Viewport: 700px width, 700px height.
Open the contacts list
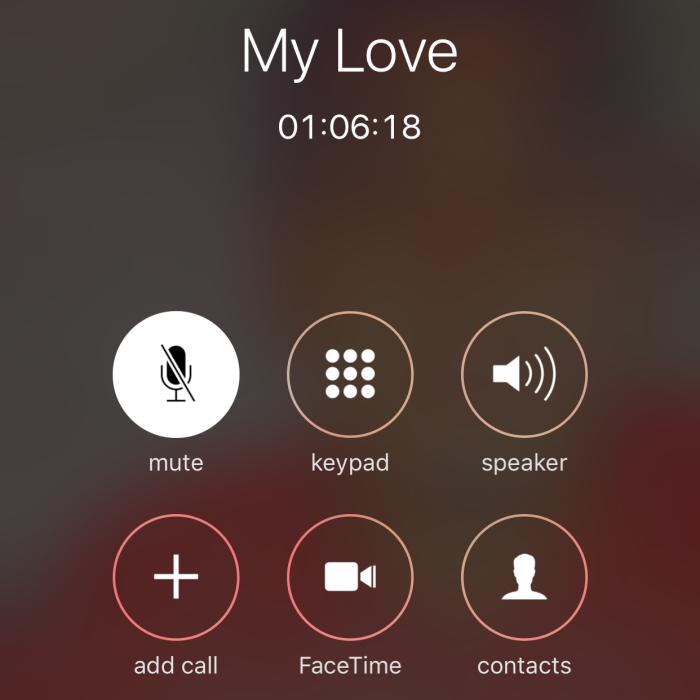coord(523,577)
